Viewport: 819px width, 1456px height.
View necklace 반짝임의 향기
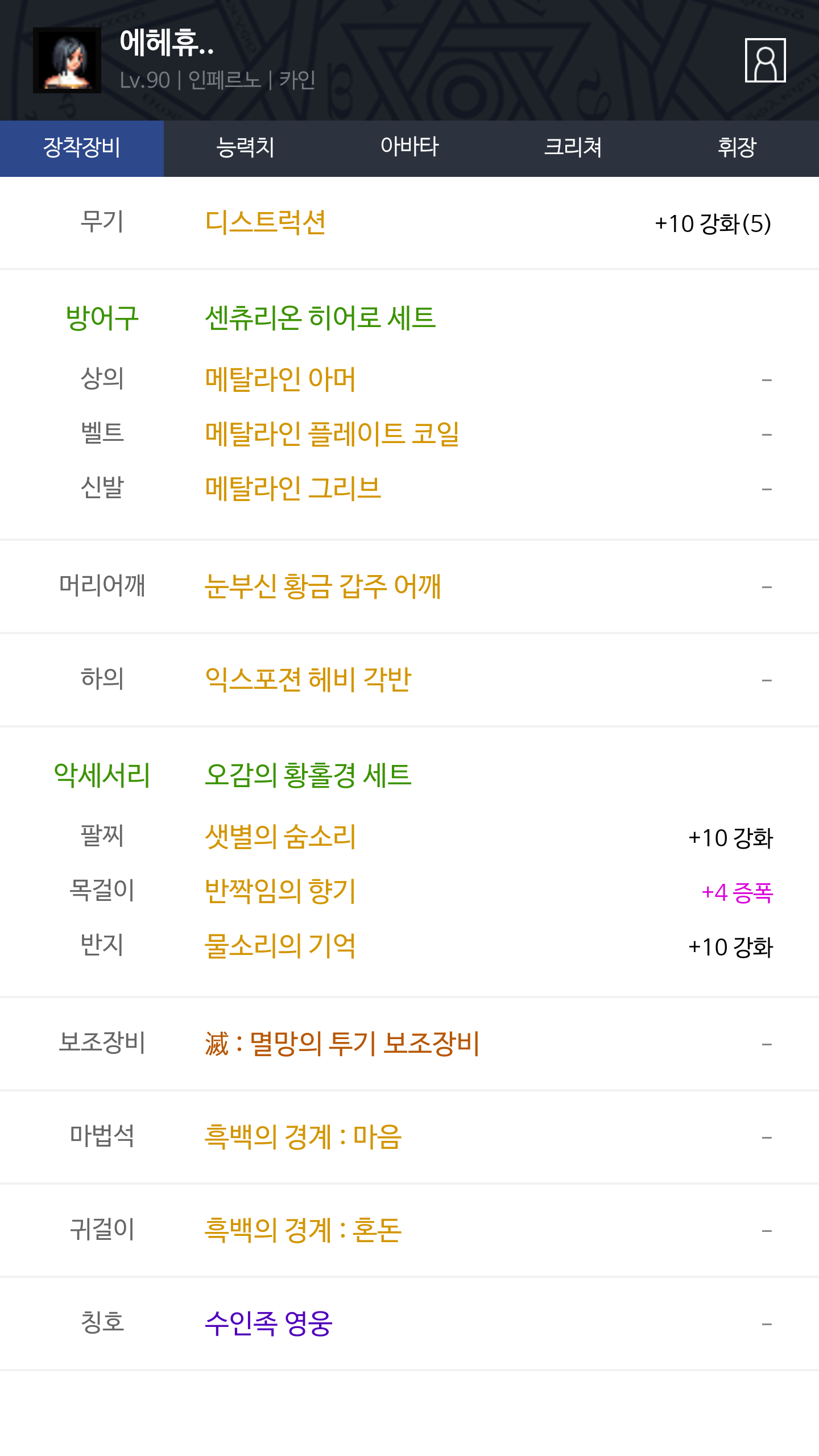280,891
